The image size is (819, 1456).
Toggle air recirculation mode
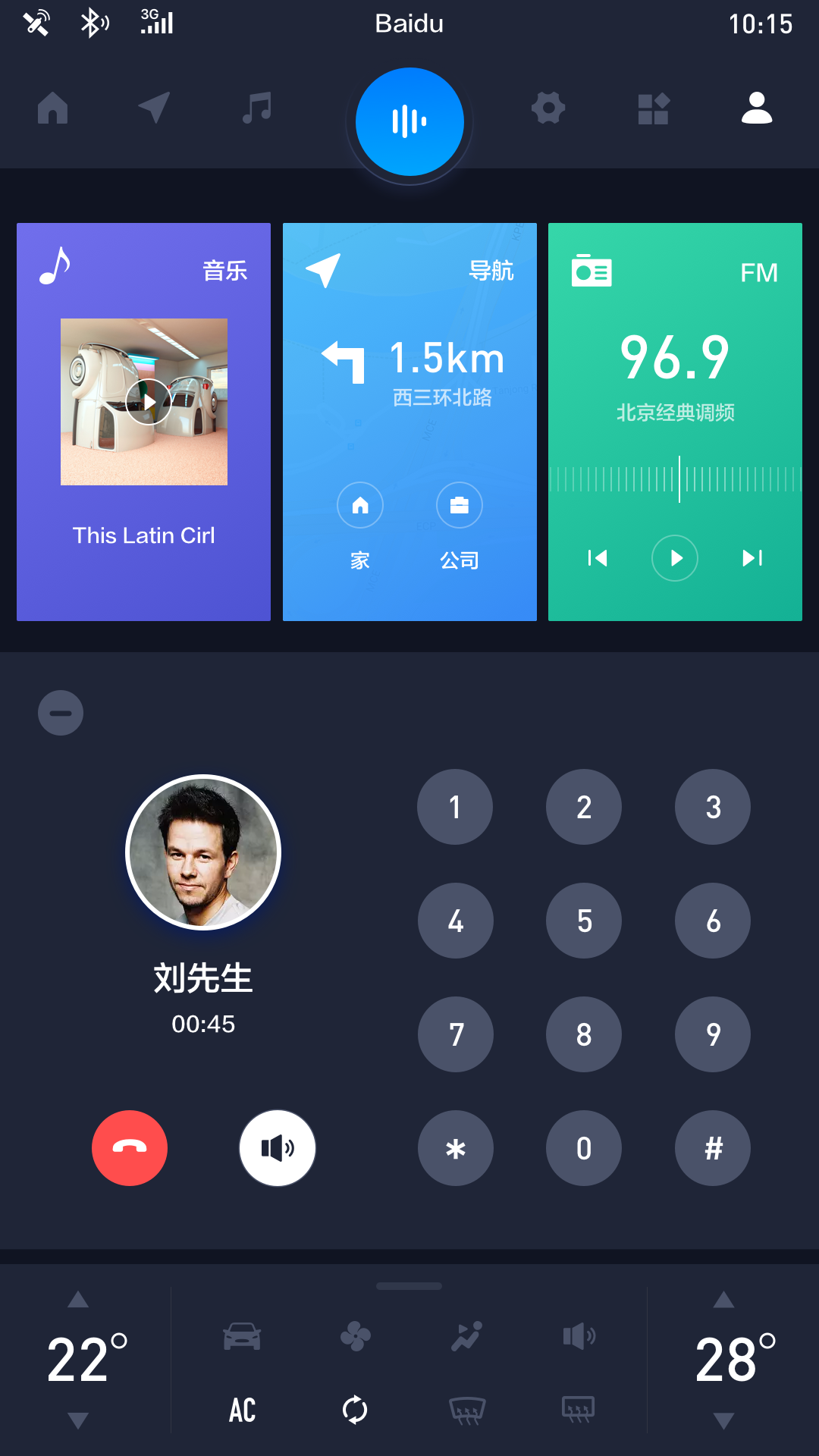(x=355, y=1410)
